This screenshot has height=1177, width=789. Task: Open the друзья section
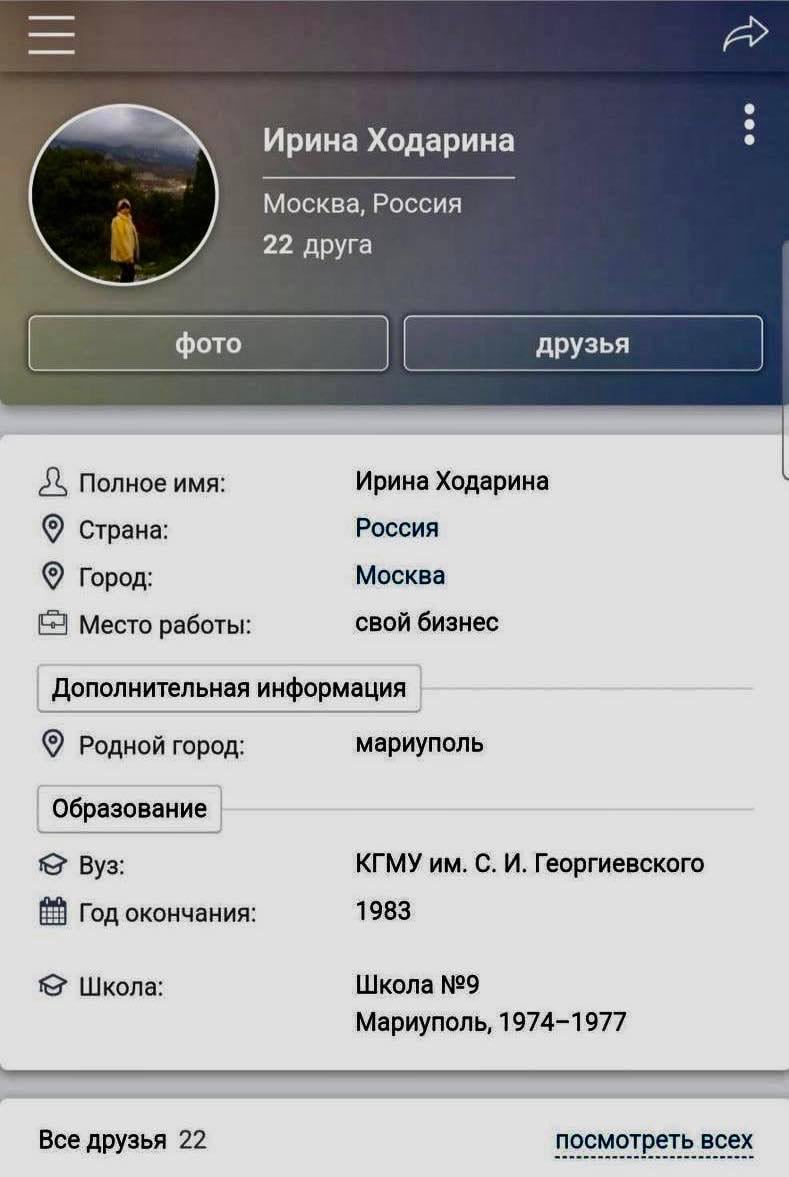(x=581, y=343)
